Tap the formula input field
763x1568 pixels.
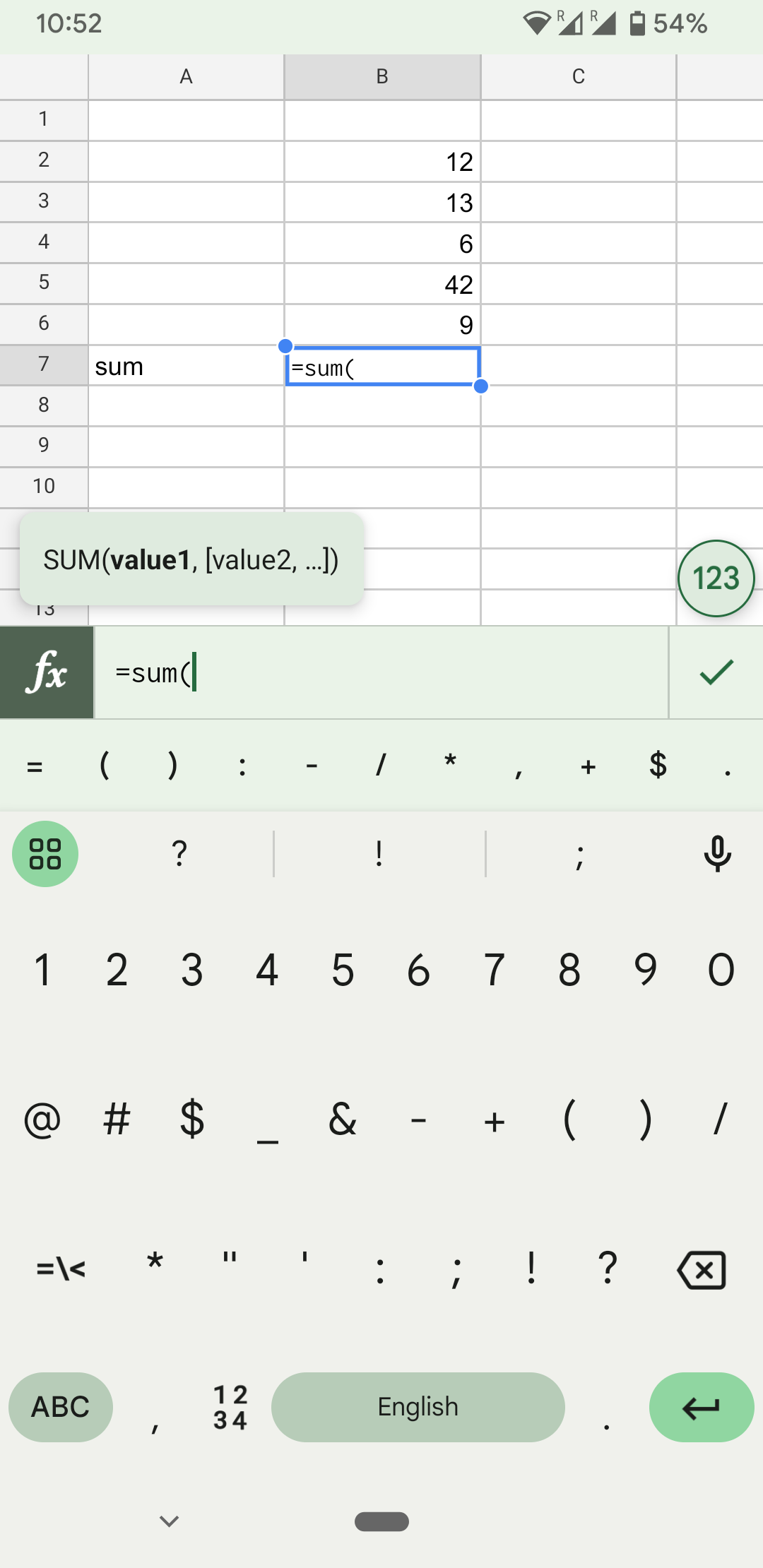tap(381, 672)
